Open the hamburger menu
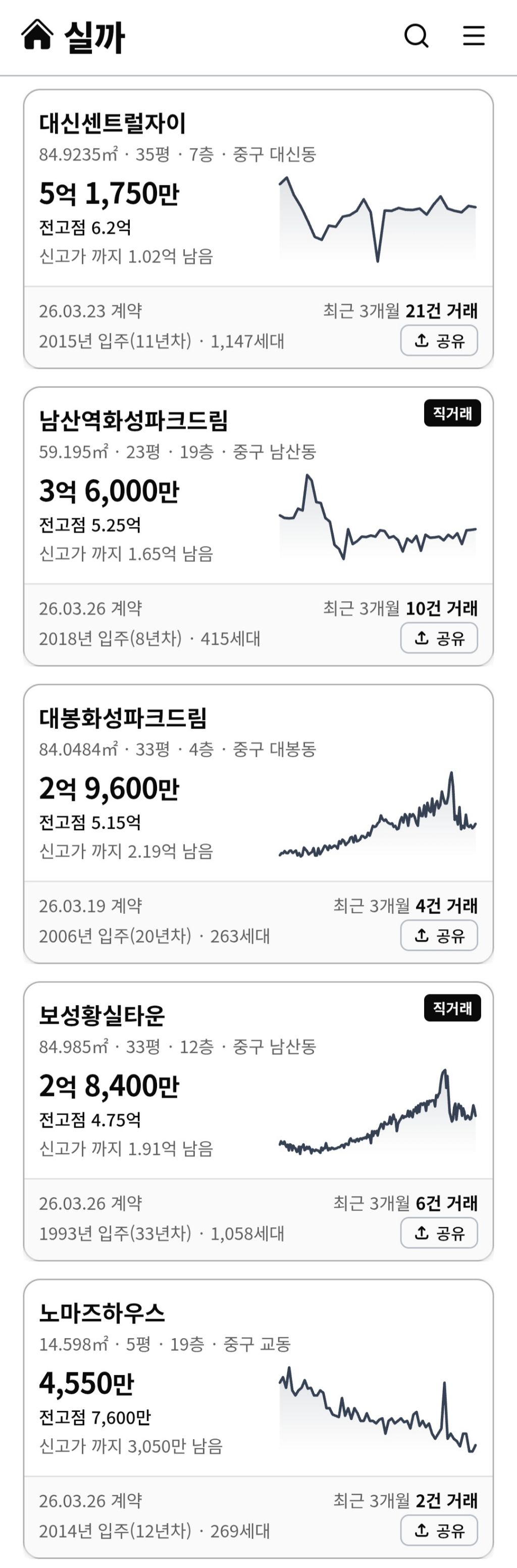 473,36
